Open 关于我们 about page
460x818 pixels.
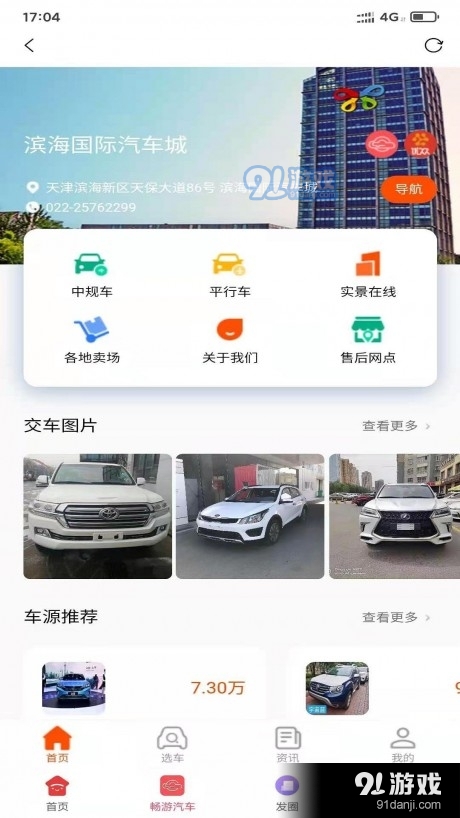(230, 341)
